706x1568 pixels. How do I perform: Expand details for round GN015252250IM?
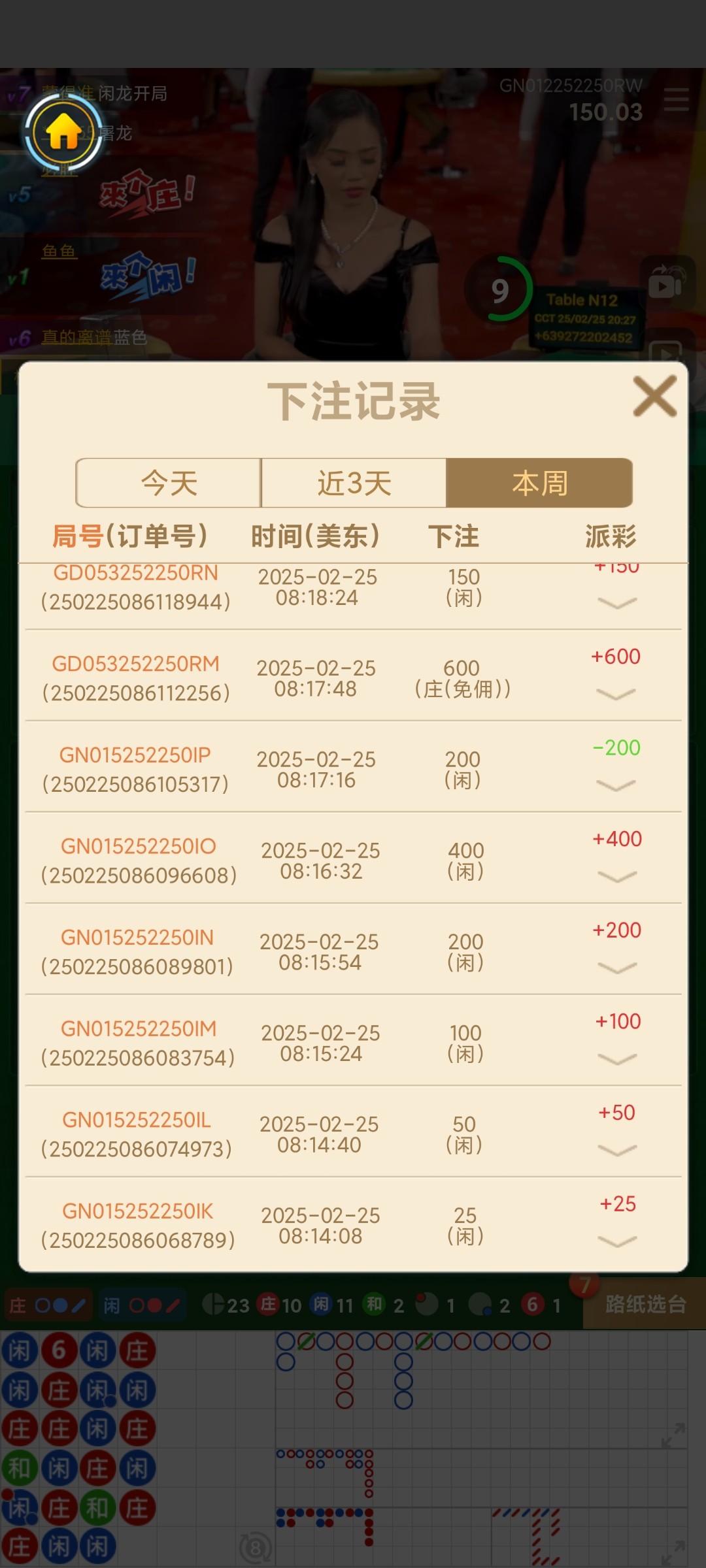click(616, 1059)
